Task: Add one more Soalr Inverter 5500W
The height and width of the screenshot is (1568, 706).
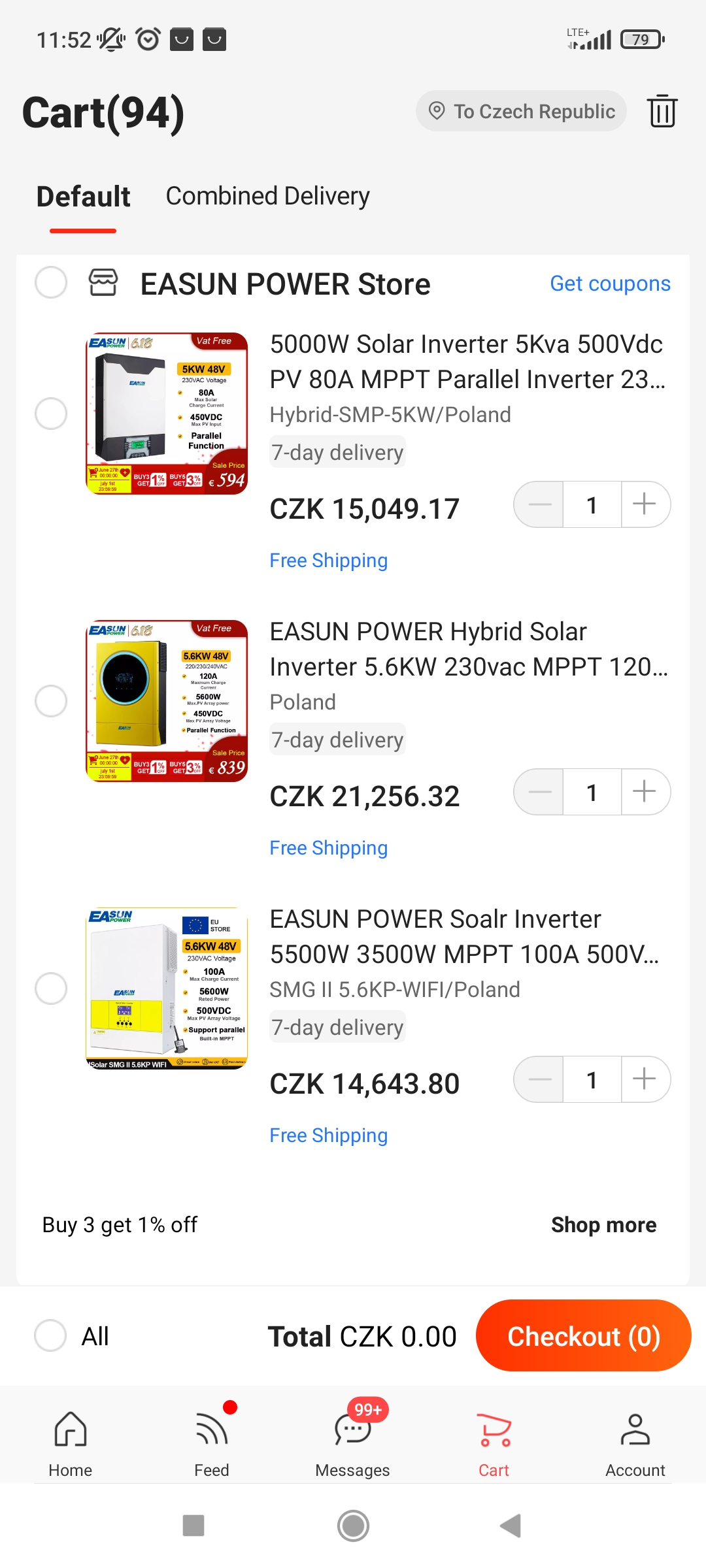Action: coord(645,1079)
